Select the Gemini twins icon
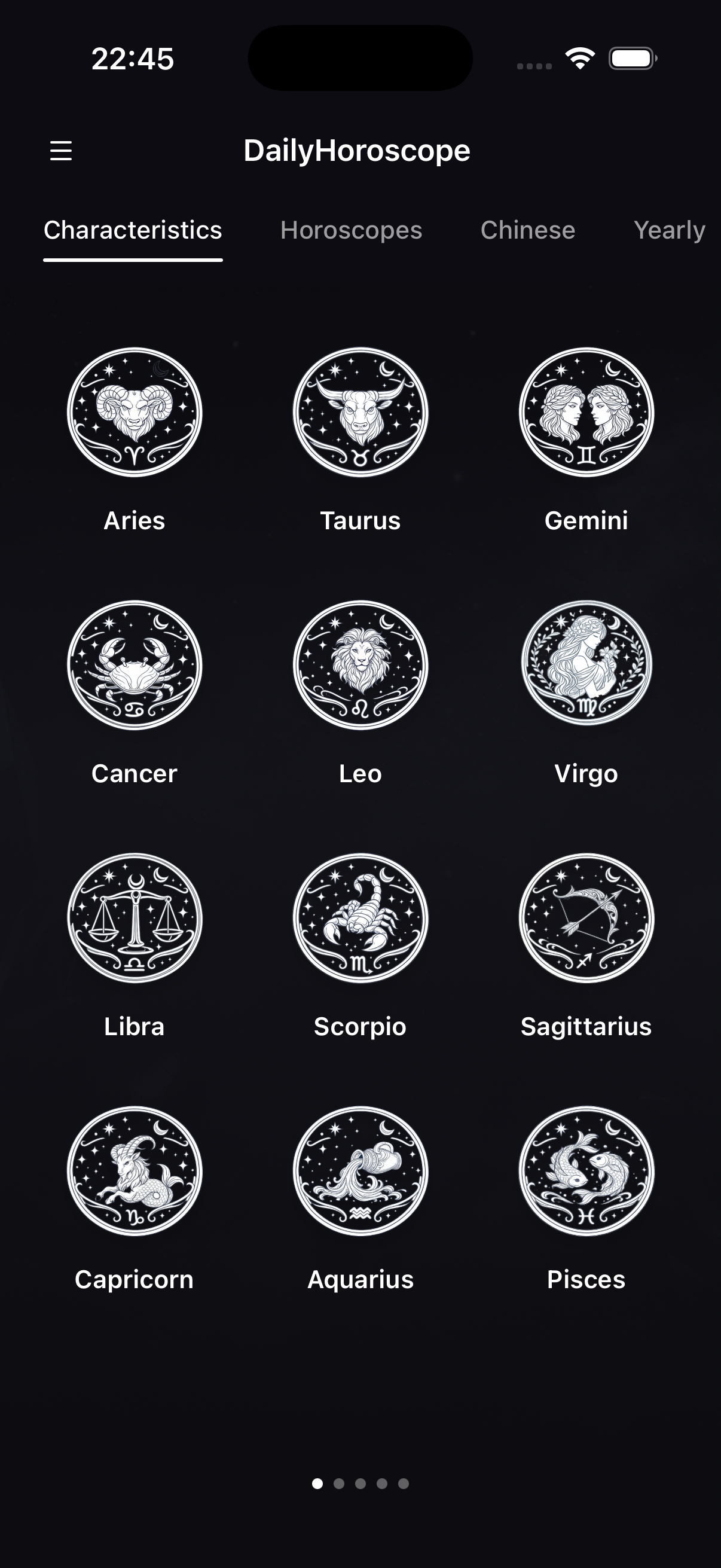721x1568 pixels. click(x=586, y=413)
